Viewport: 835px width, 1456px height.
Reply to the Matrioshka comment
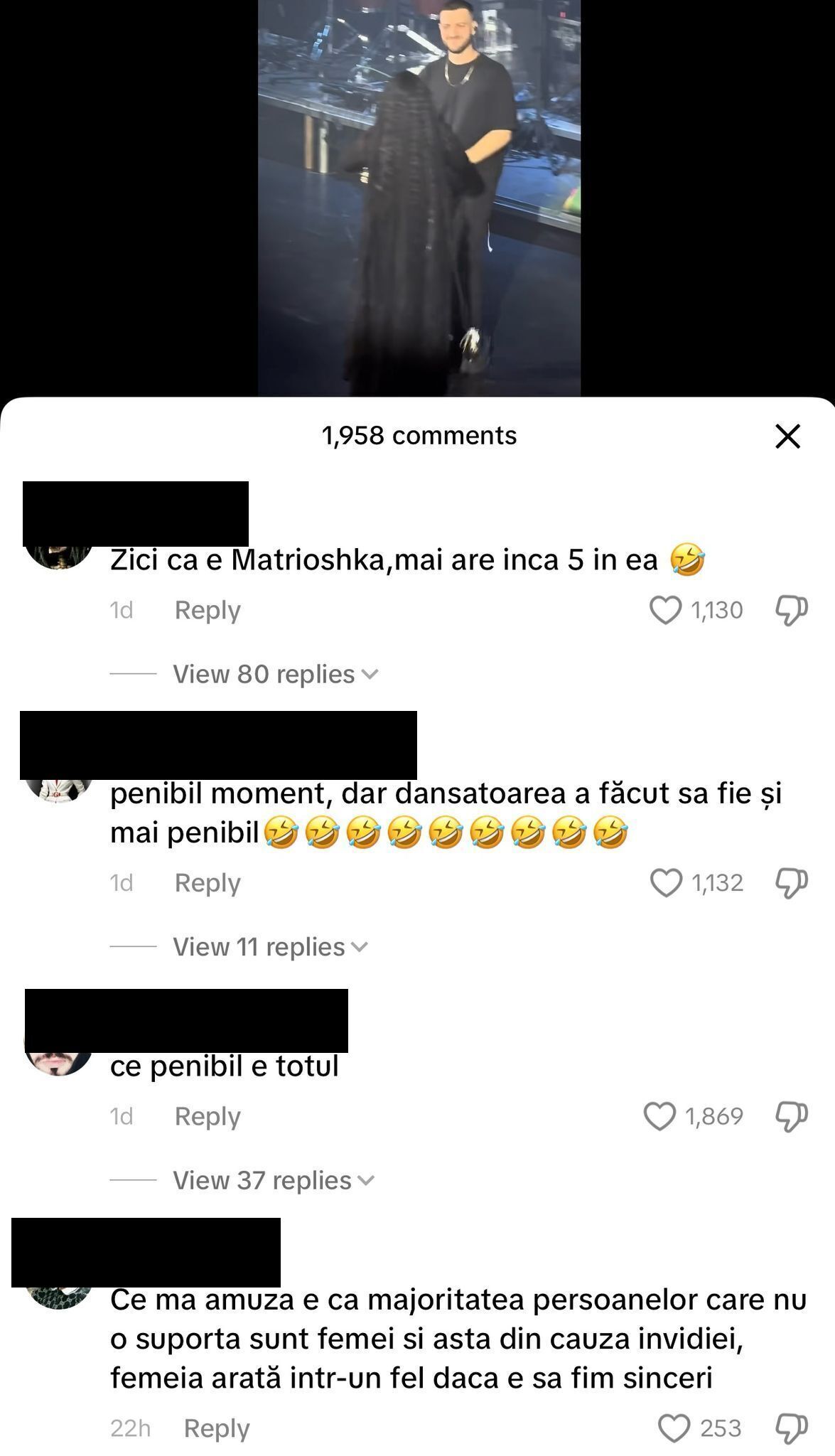[208, 611]
